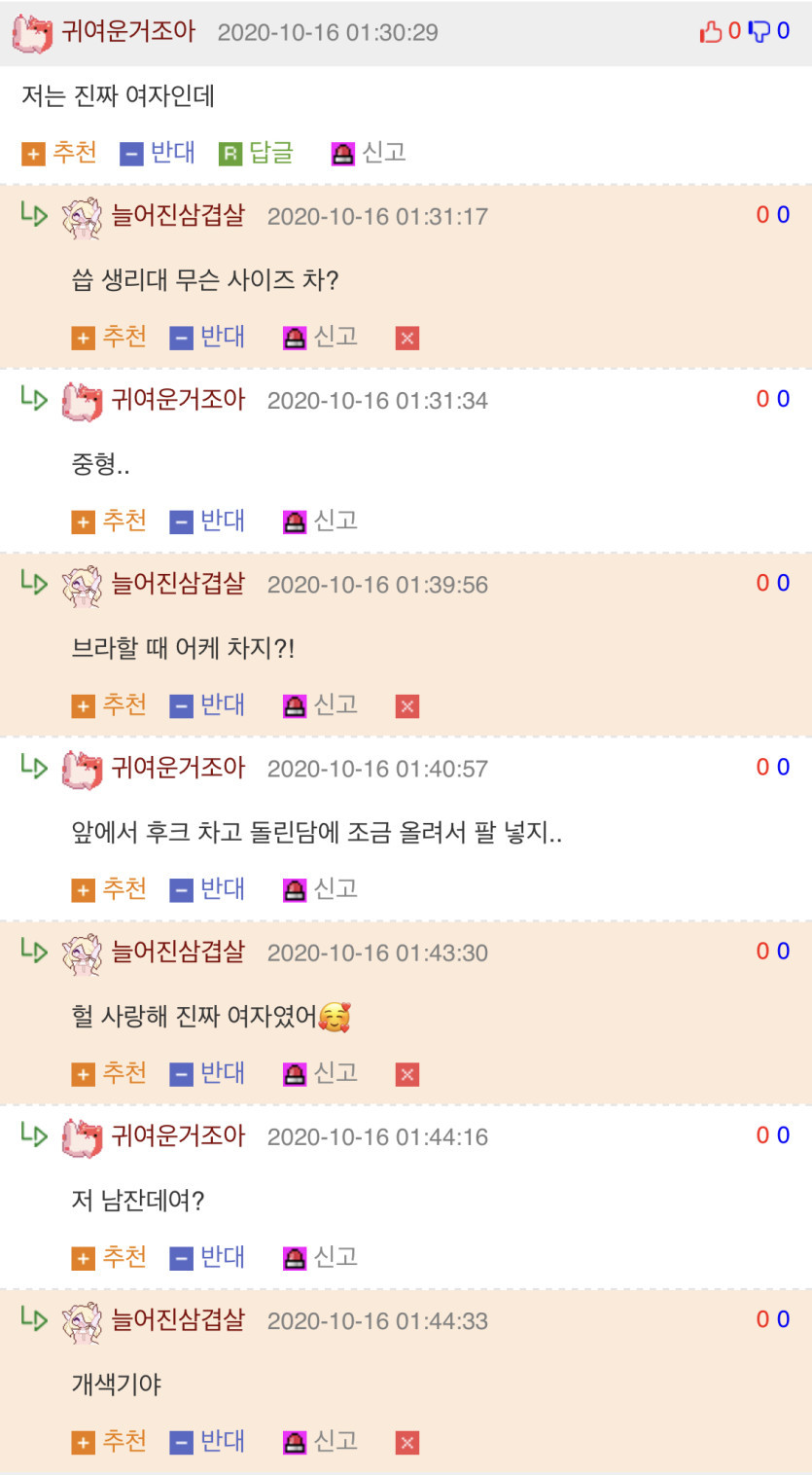The height and width of the screenshot is (1475, 812).
Task: Remove the reply 개색기야 with the X
Action: coord(407,1442)
